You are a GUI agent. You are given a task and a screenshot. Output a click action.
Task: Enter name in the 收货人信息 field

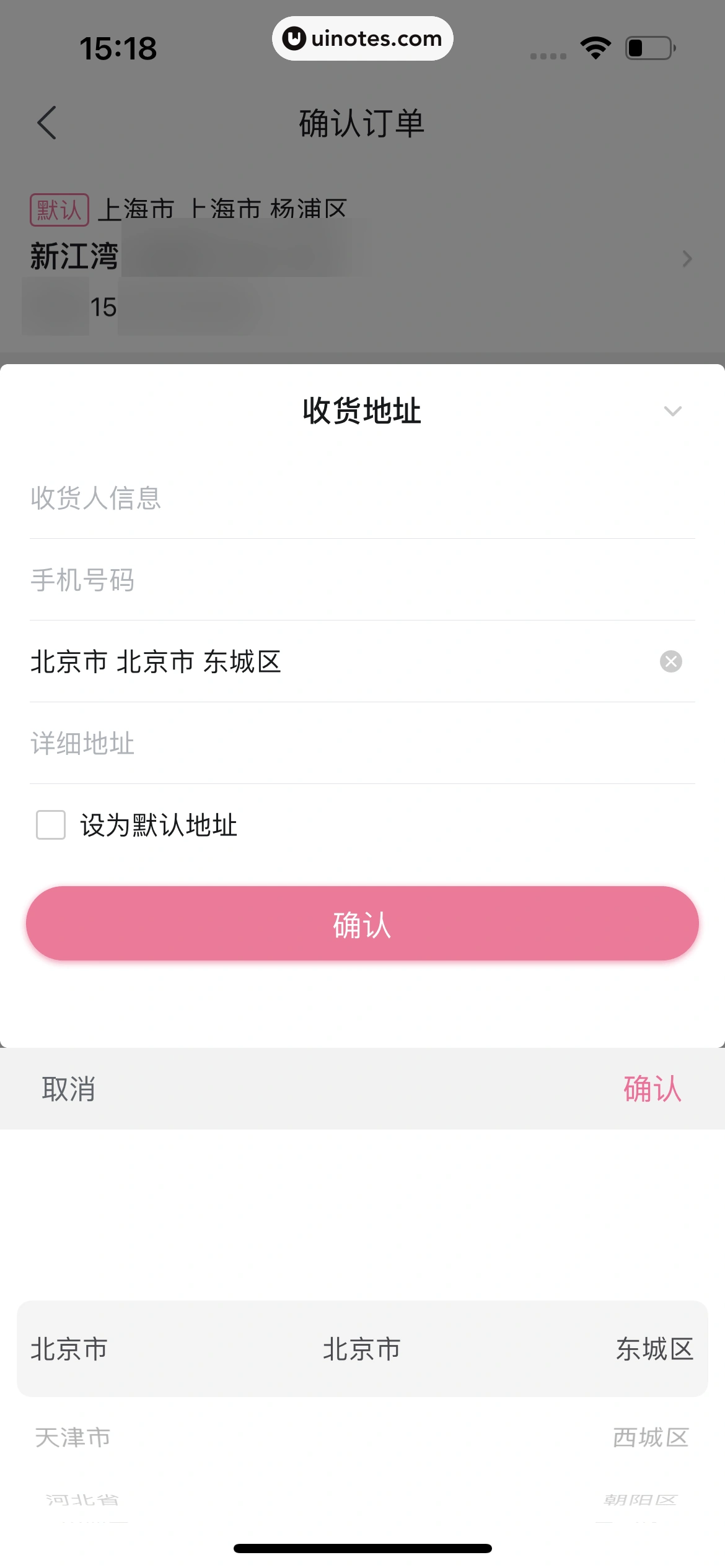(362, 499)
